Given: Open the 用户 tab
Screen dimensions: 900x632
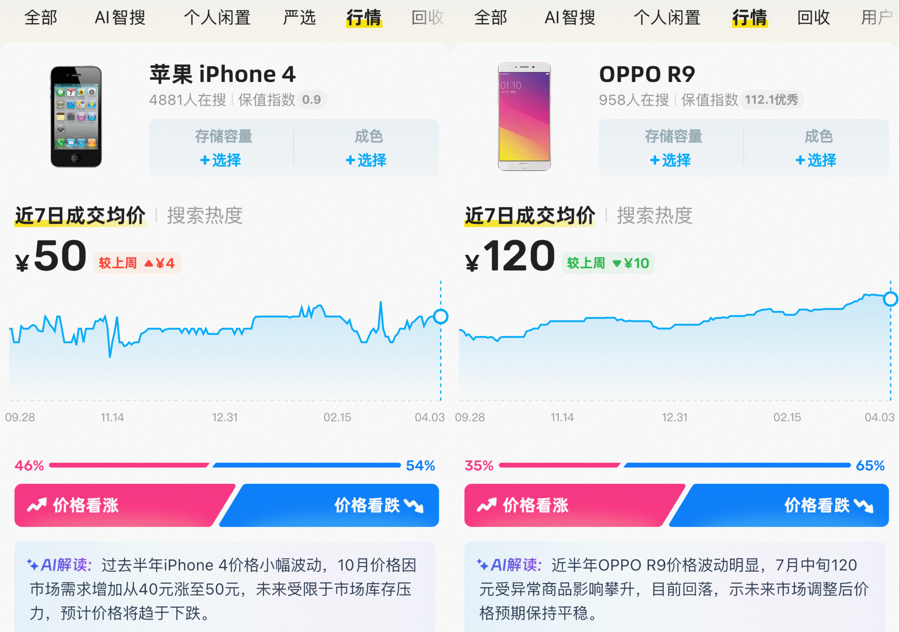Looking at the screenshot, I should pos(876,17).
